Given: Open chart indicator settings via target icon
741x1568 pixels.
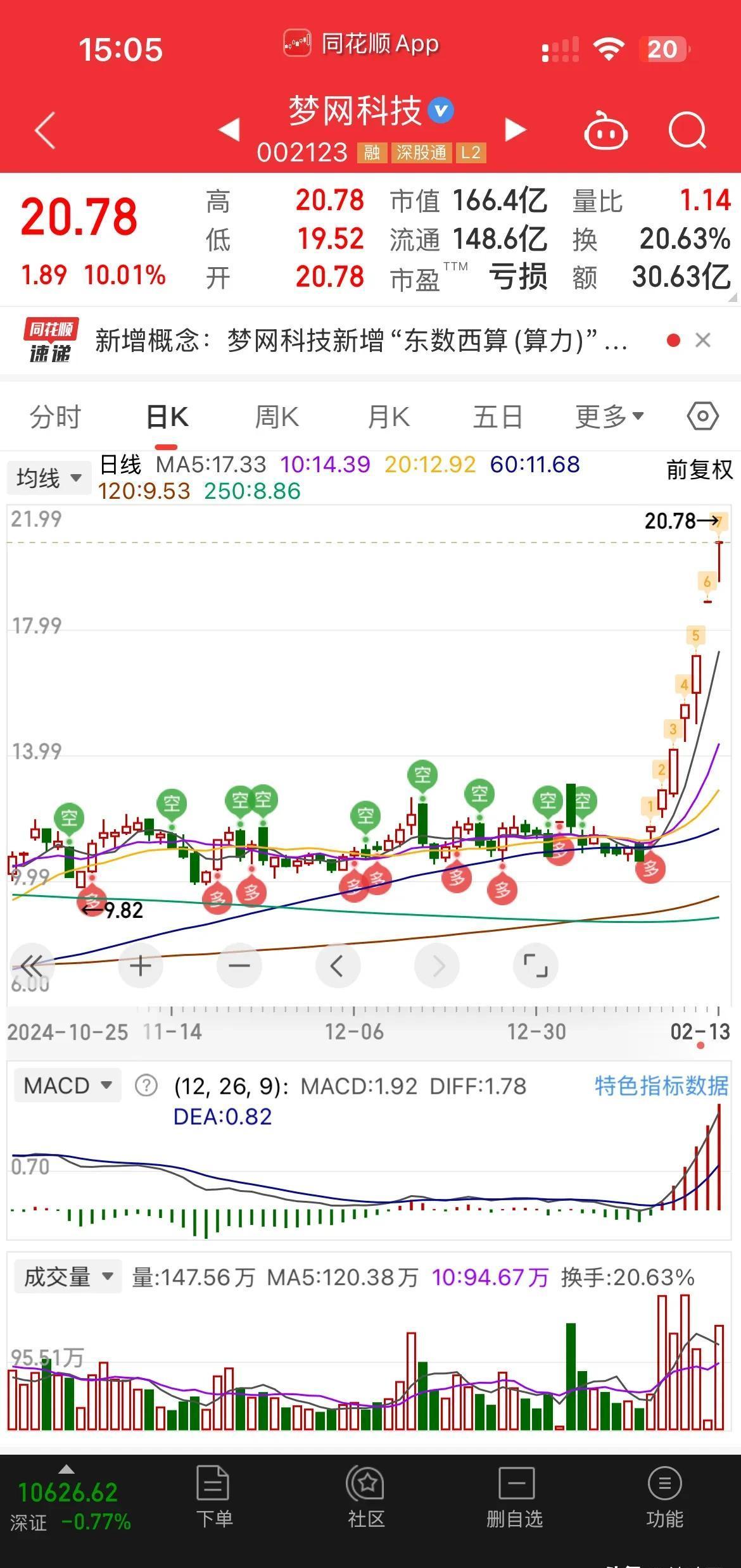Looking at the screenshot, I should [700, 416].
